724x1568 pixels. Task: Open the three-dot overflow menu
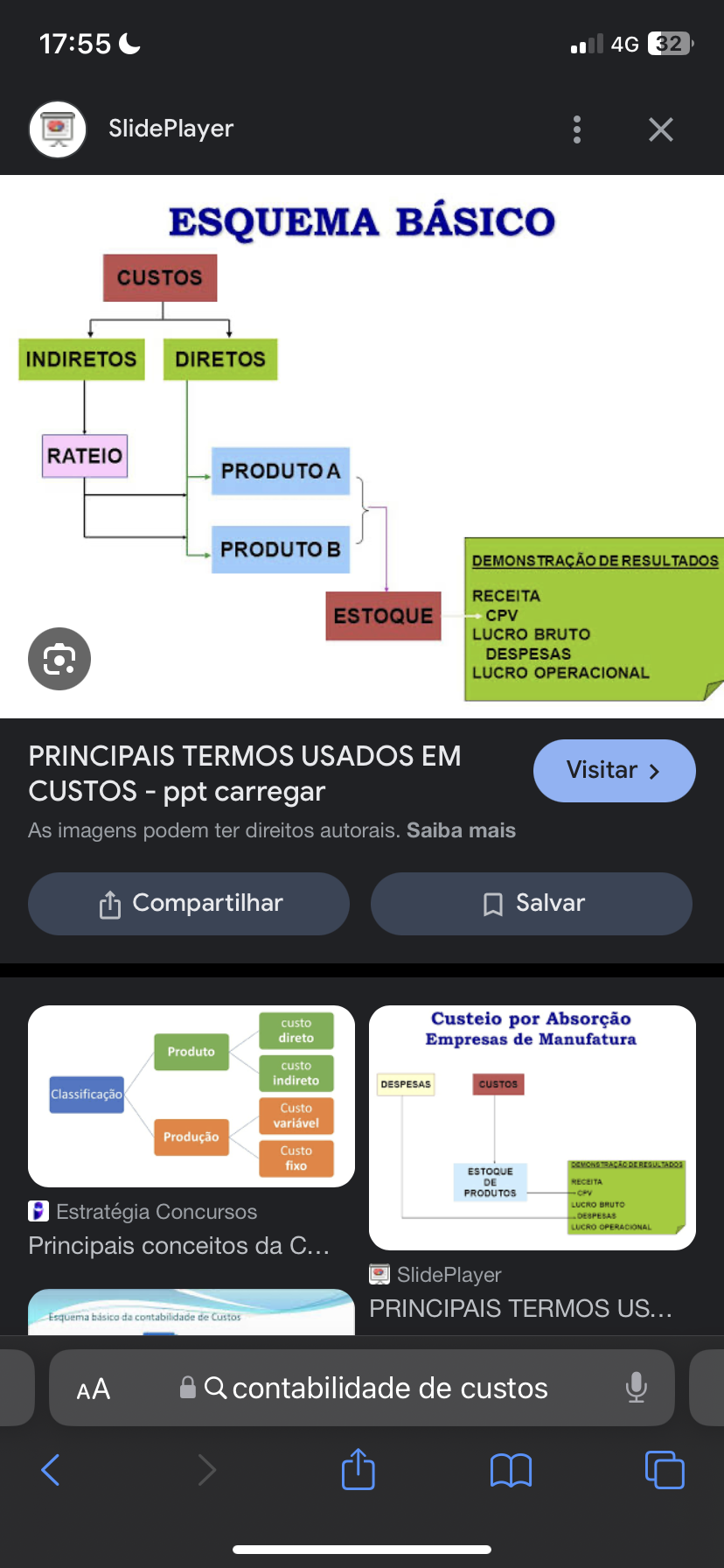(x=576, y=129)
